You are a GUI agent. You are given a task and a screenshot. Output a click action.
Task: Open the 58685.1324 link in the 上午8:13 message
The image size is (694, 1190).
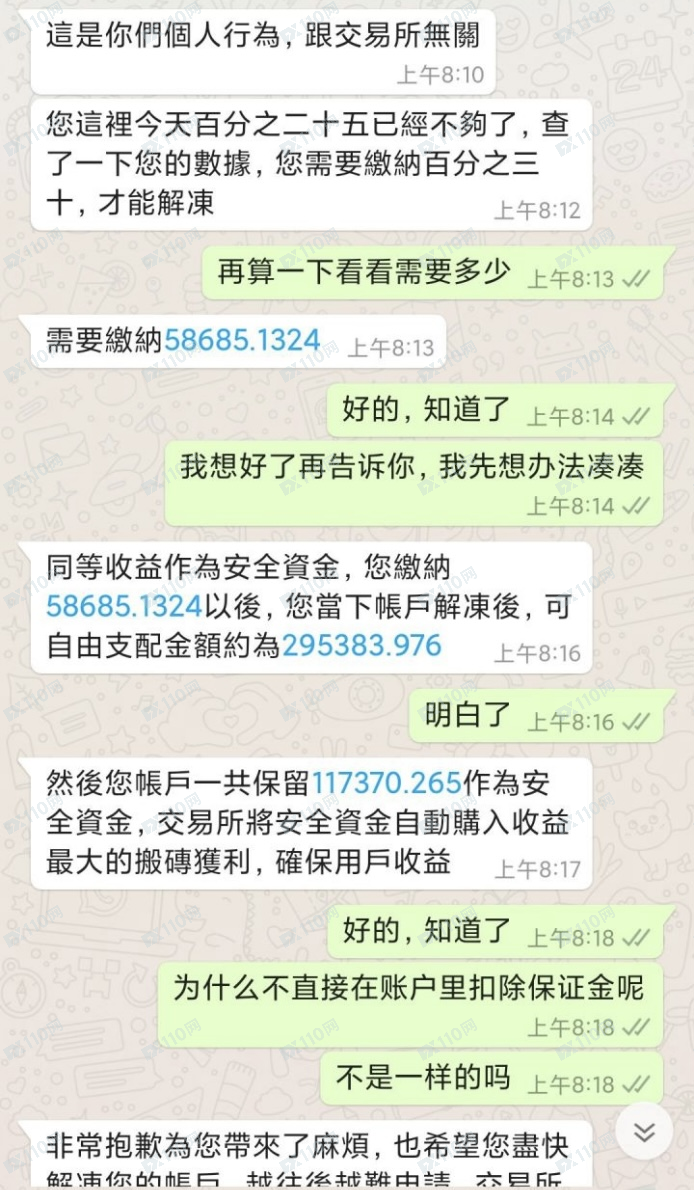(242, 340)
